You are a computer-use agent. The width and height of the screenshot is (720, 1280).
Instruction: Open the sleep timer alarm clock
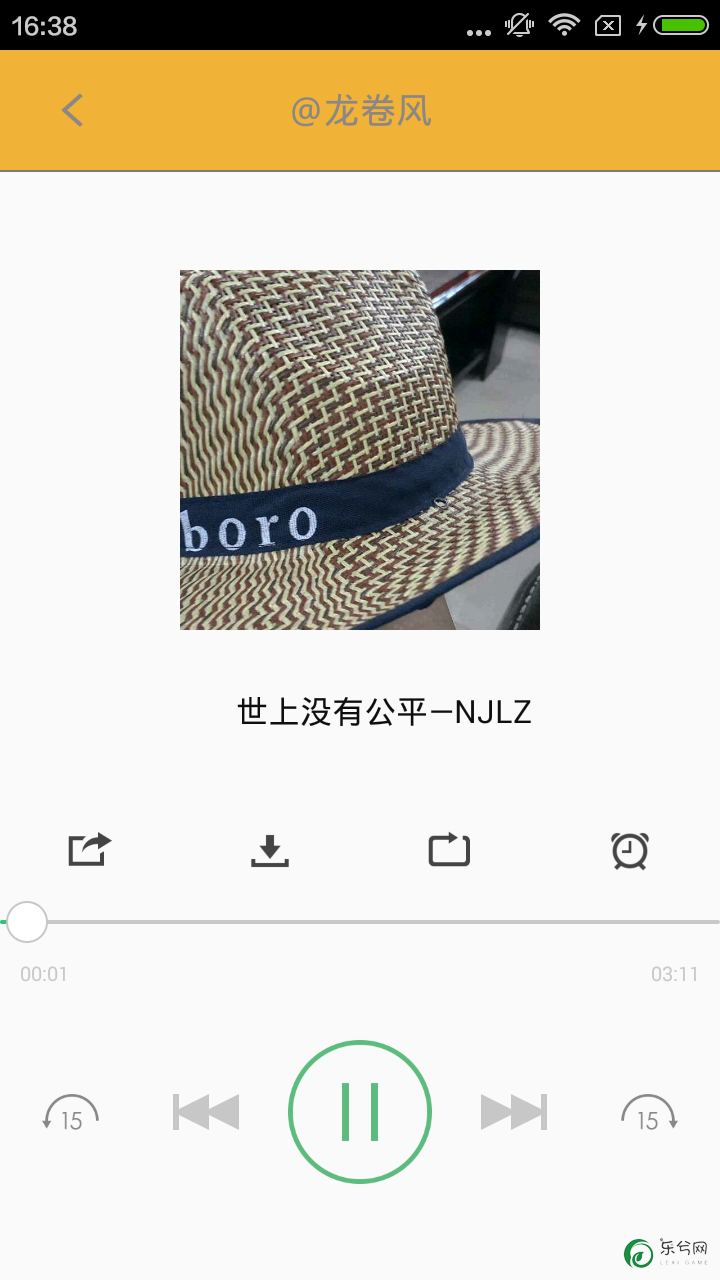click(630, 850)
